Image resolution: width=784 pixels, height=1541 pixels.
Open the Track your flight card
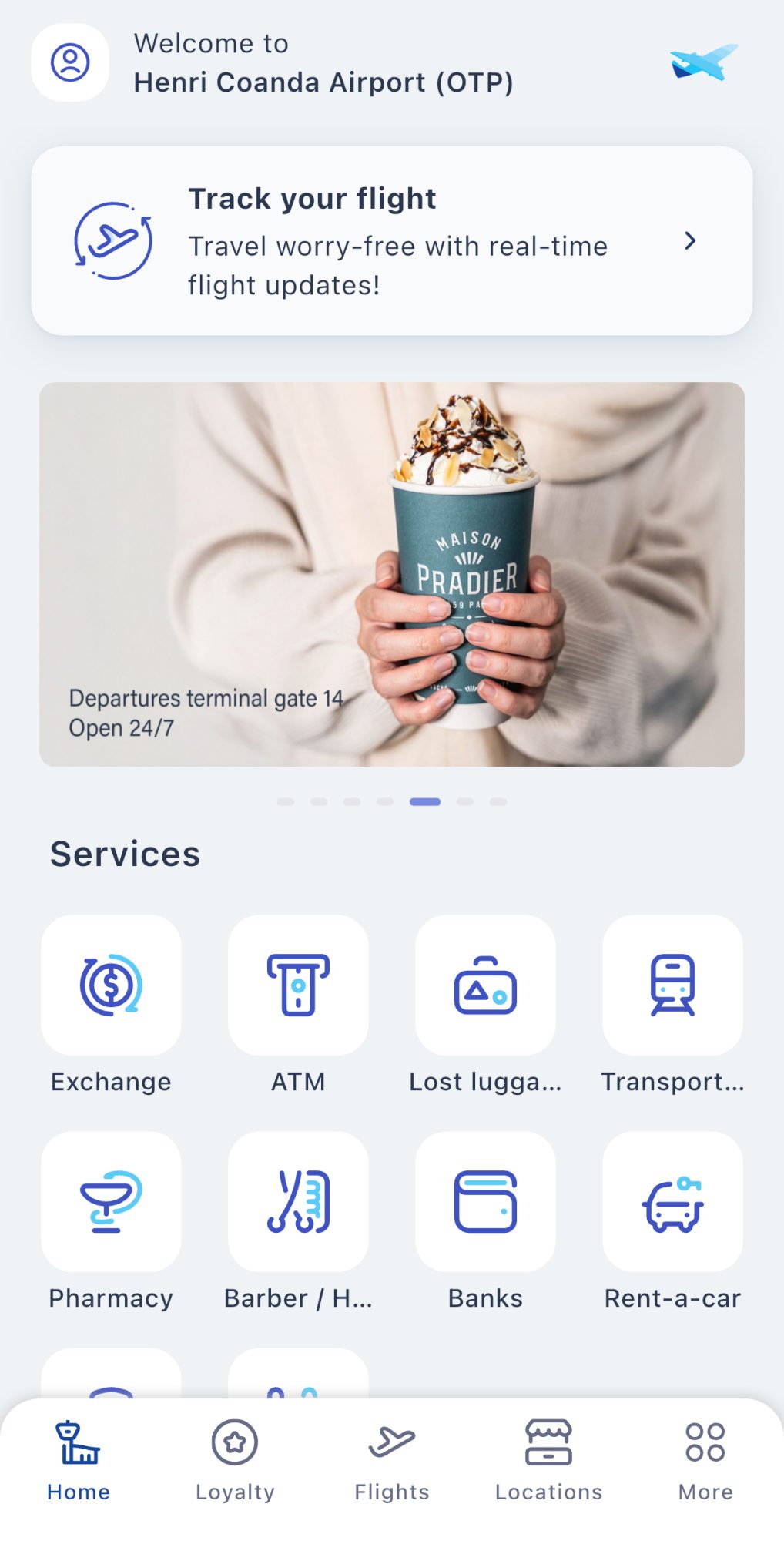point(391,241)
